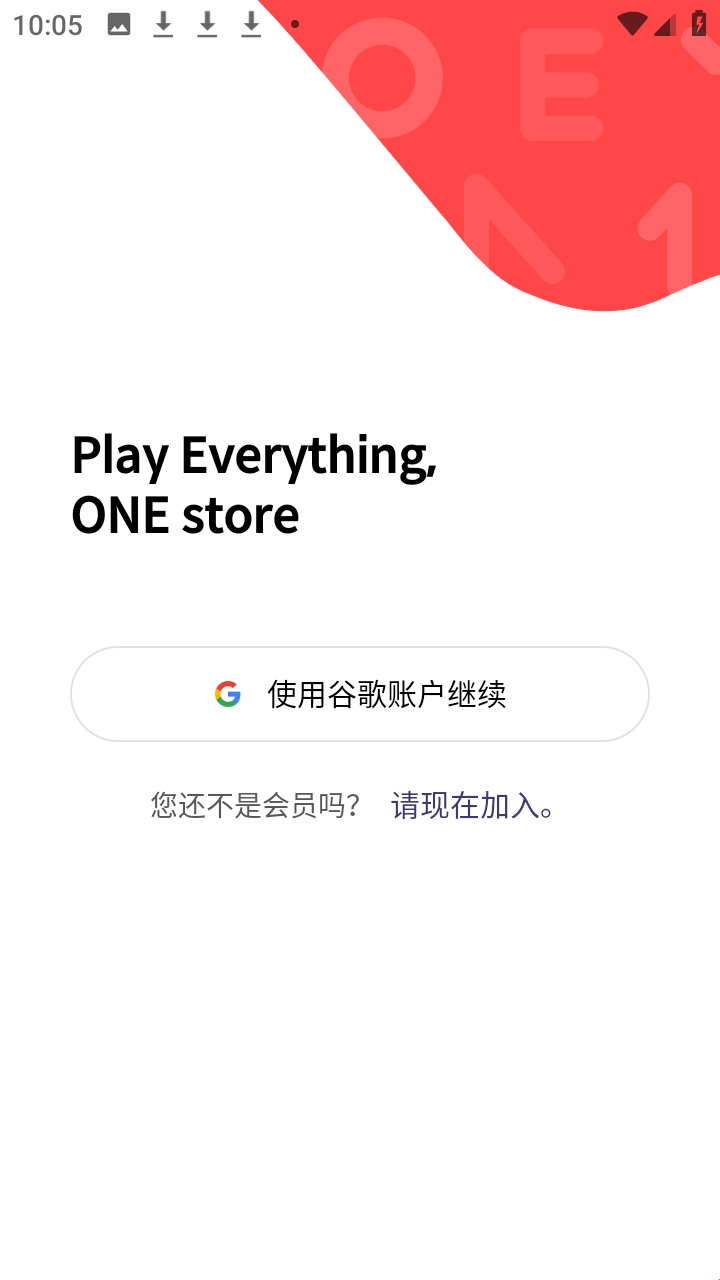Continue with Google account button

[x=360, y=694]
